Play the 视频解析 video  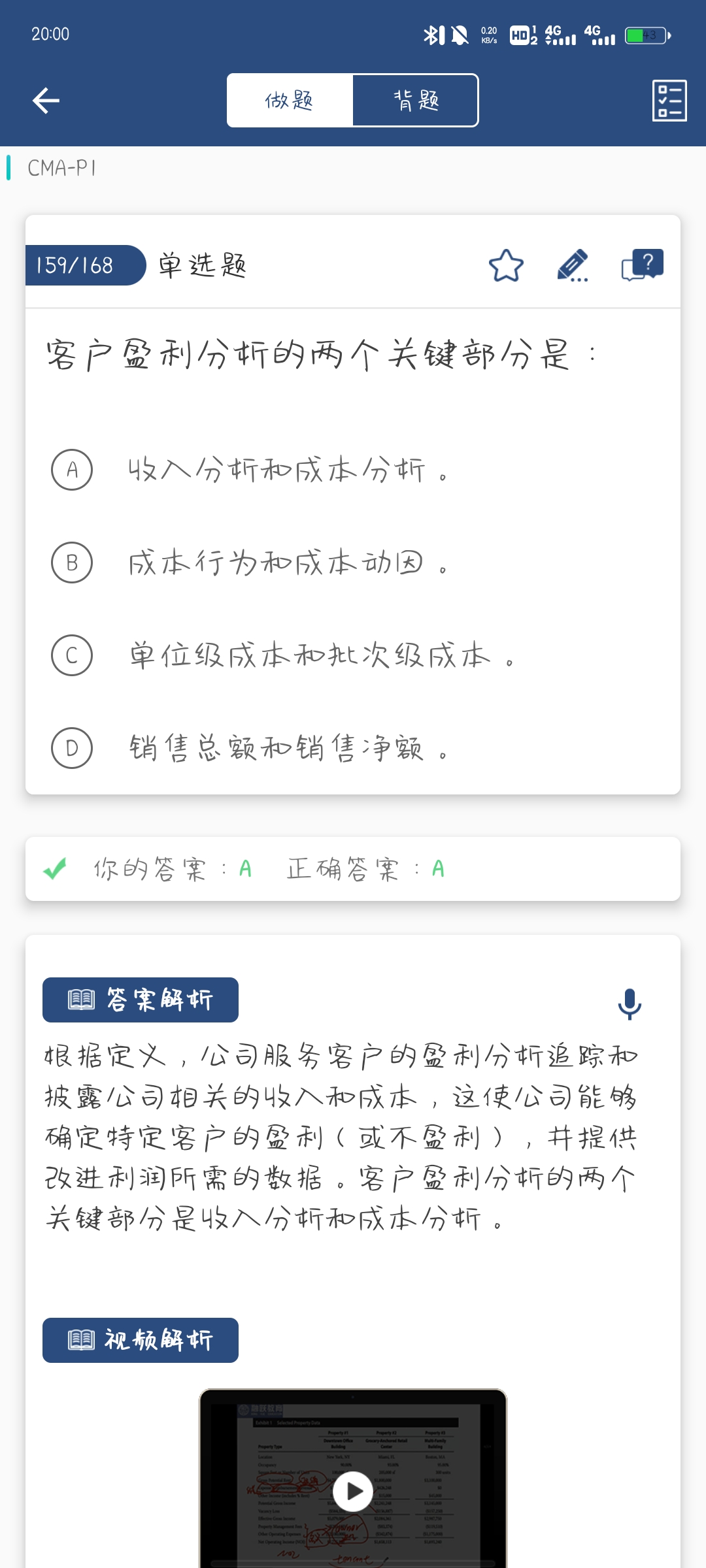353,1491
